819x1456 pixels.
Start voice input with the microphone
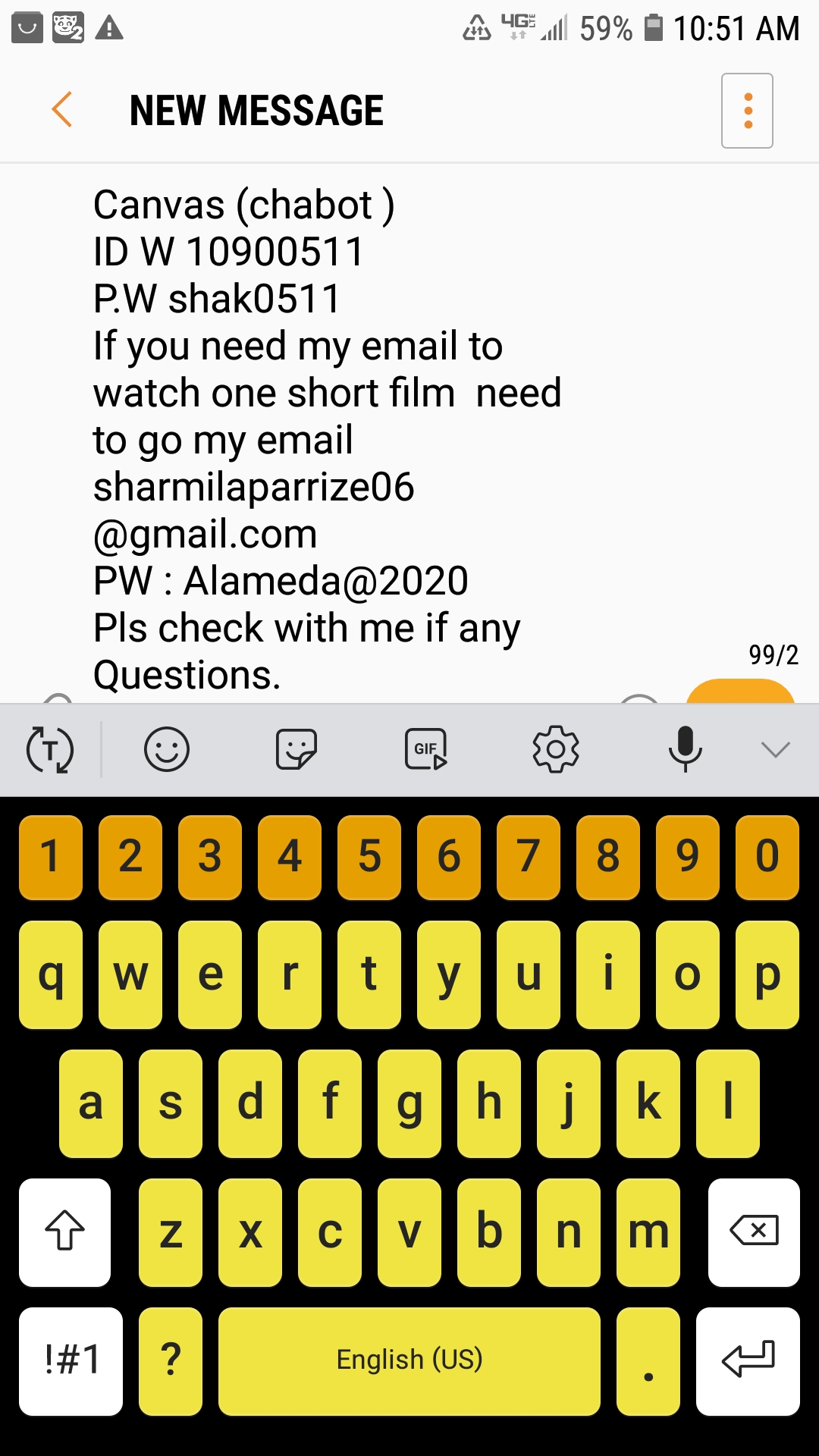point(685,749)
